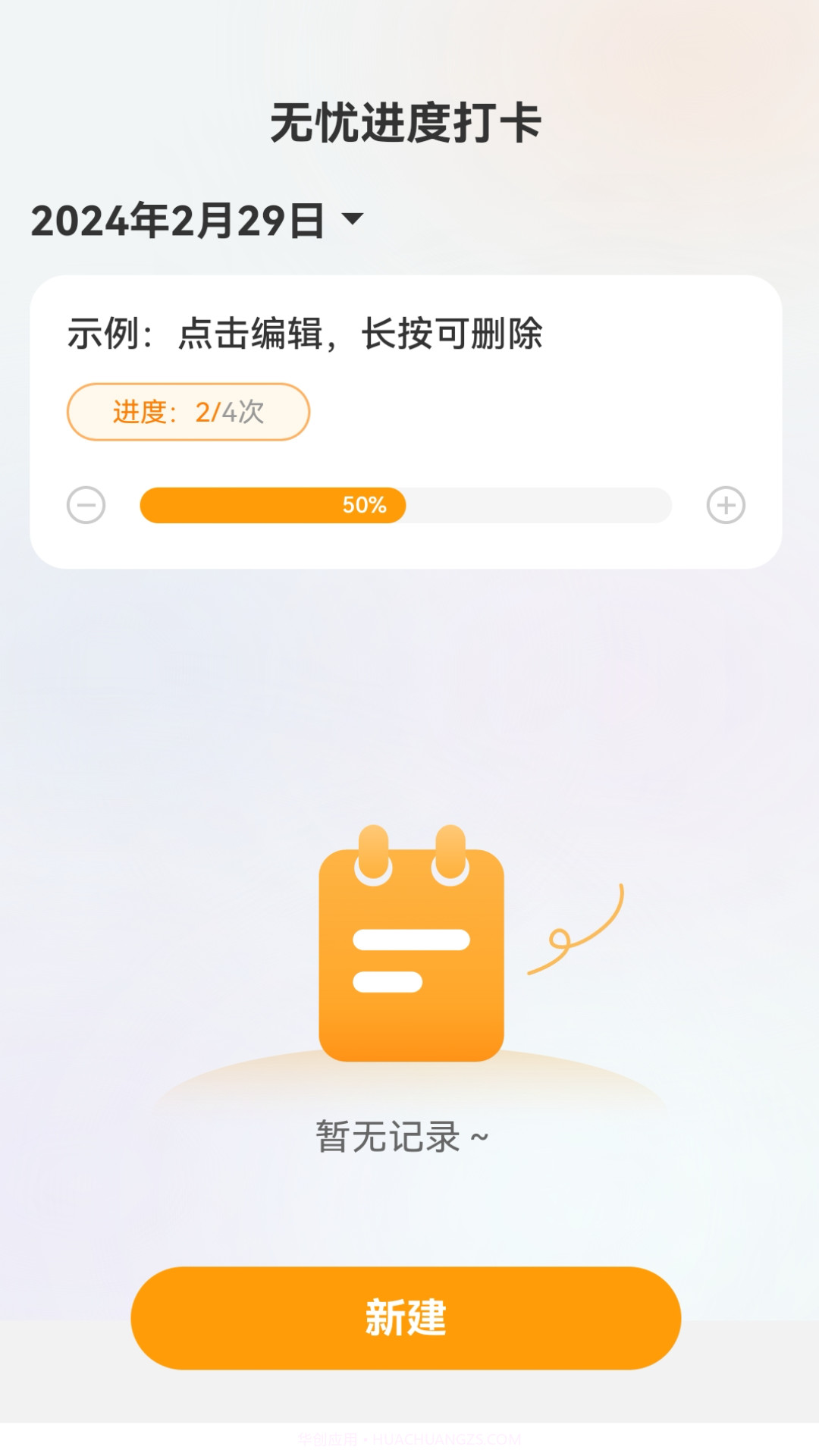Select the 进度: 2/4次 progress badge
Screen dimensions: 819x1456
[x=187, y=411]
